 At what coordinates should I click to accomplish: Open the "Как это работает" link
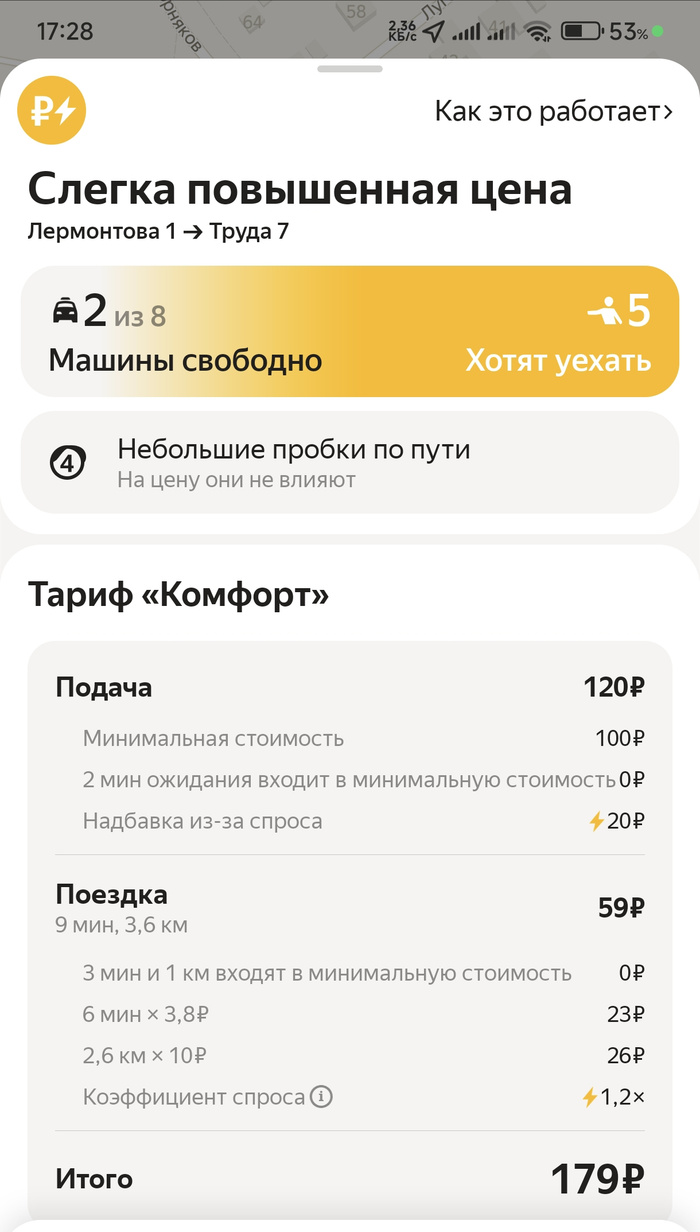pos(553,111)
